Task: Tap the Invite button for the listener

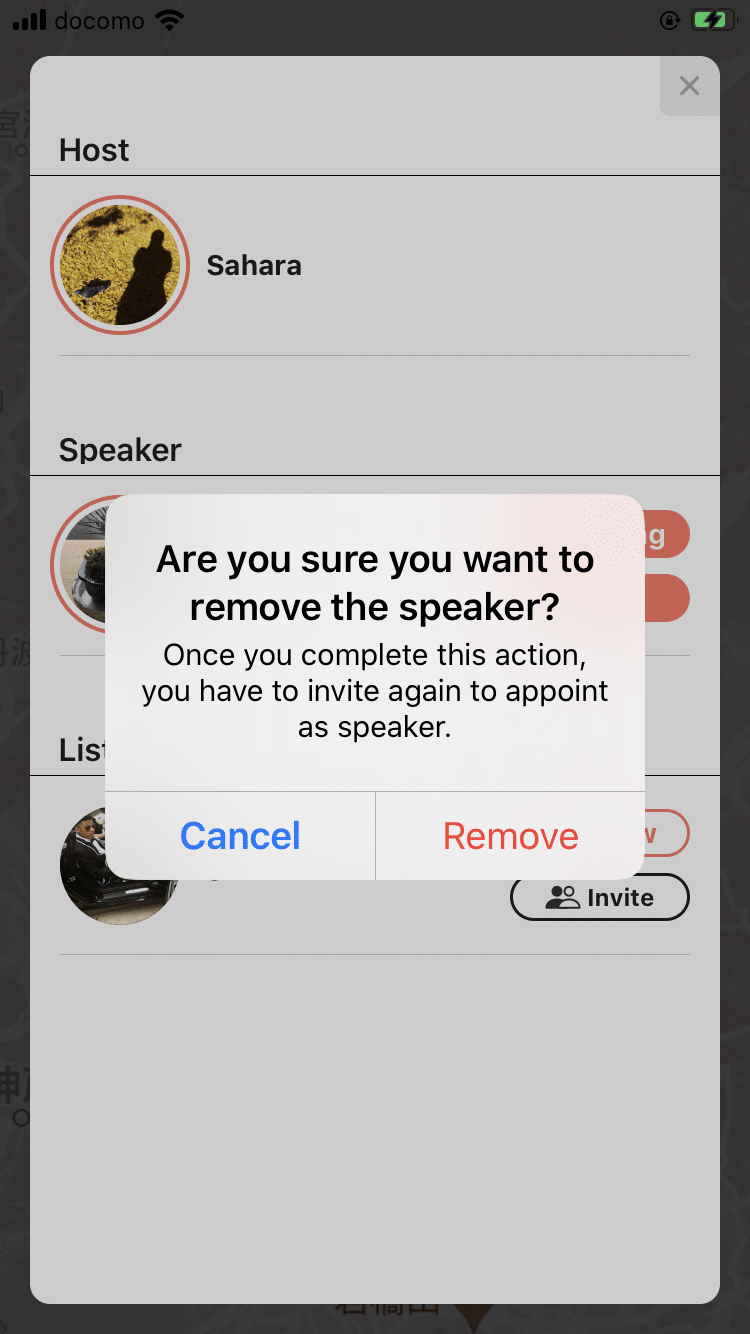Action: point(600,898)
